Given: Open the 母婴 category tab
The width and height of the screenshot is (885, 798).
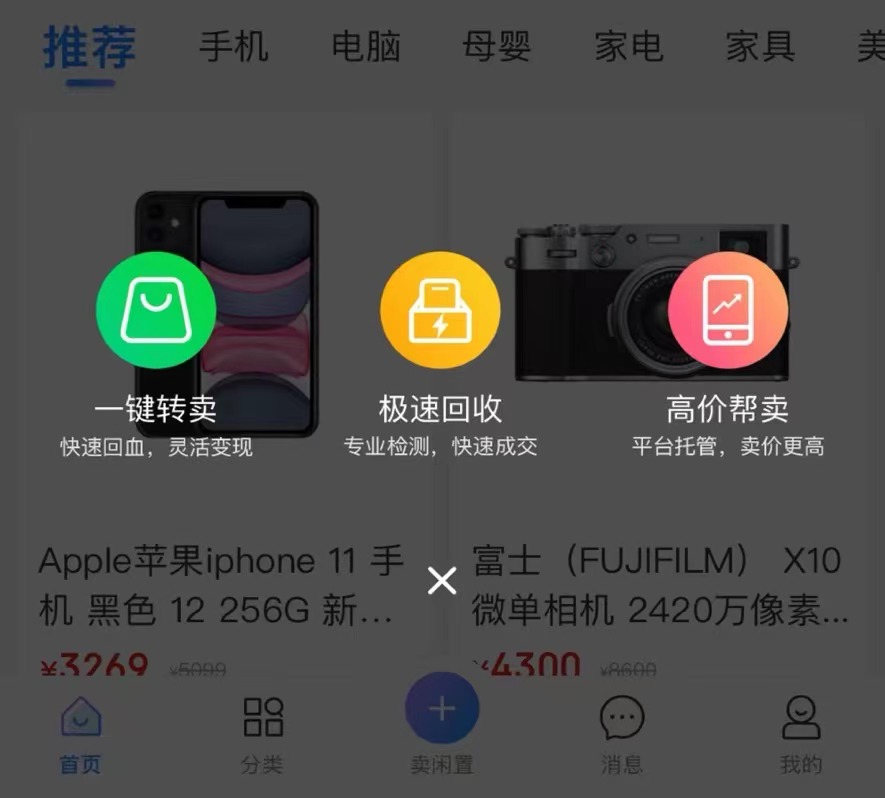Looking at the screenshot, I should 497,47.
